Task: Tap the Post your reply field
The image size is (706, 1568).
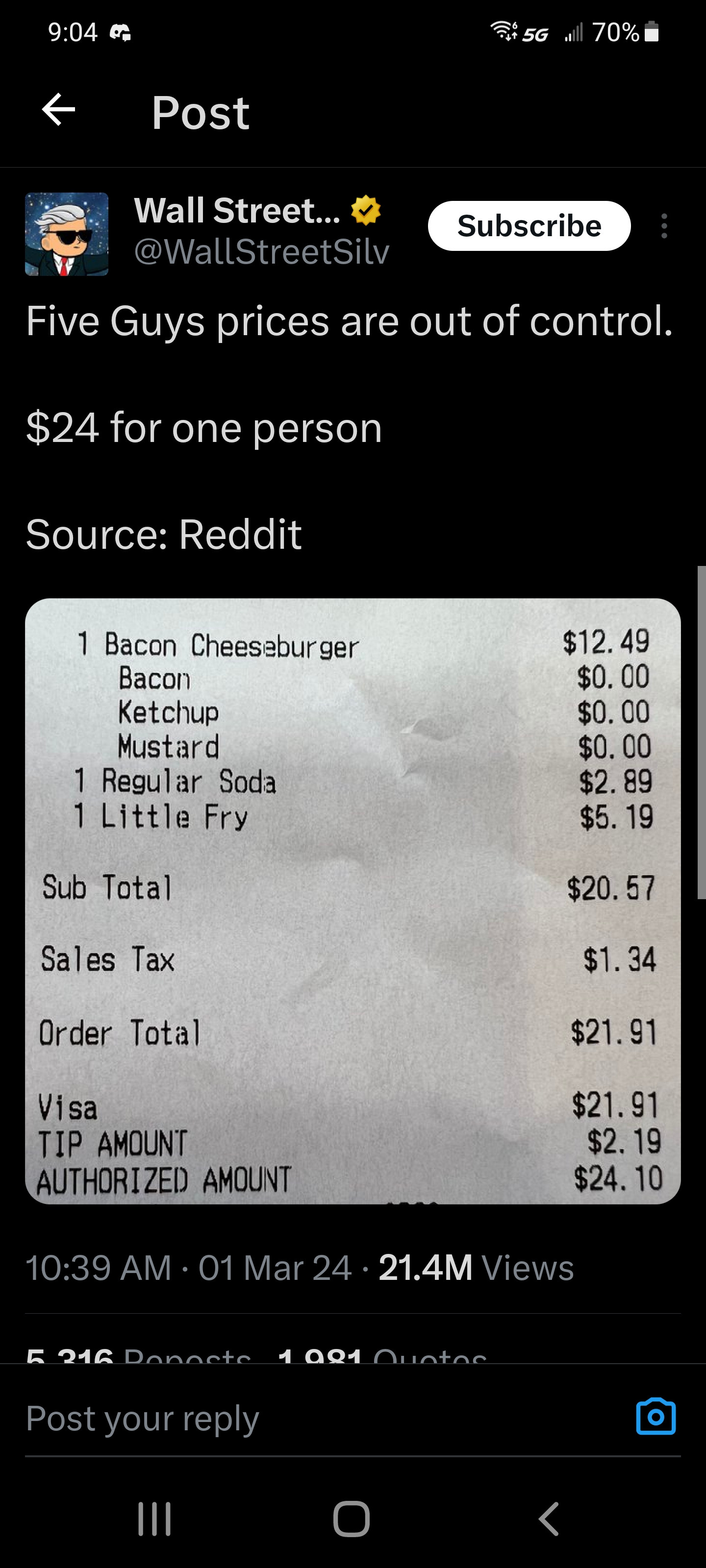Action: coord(304,1418)
